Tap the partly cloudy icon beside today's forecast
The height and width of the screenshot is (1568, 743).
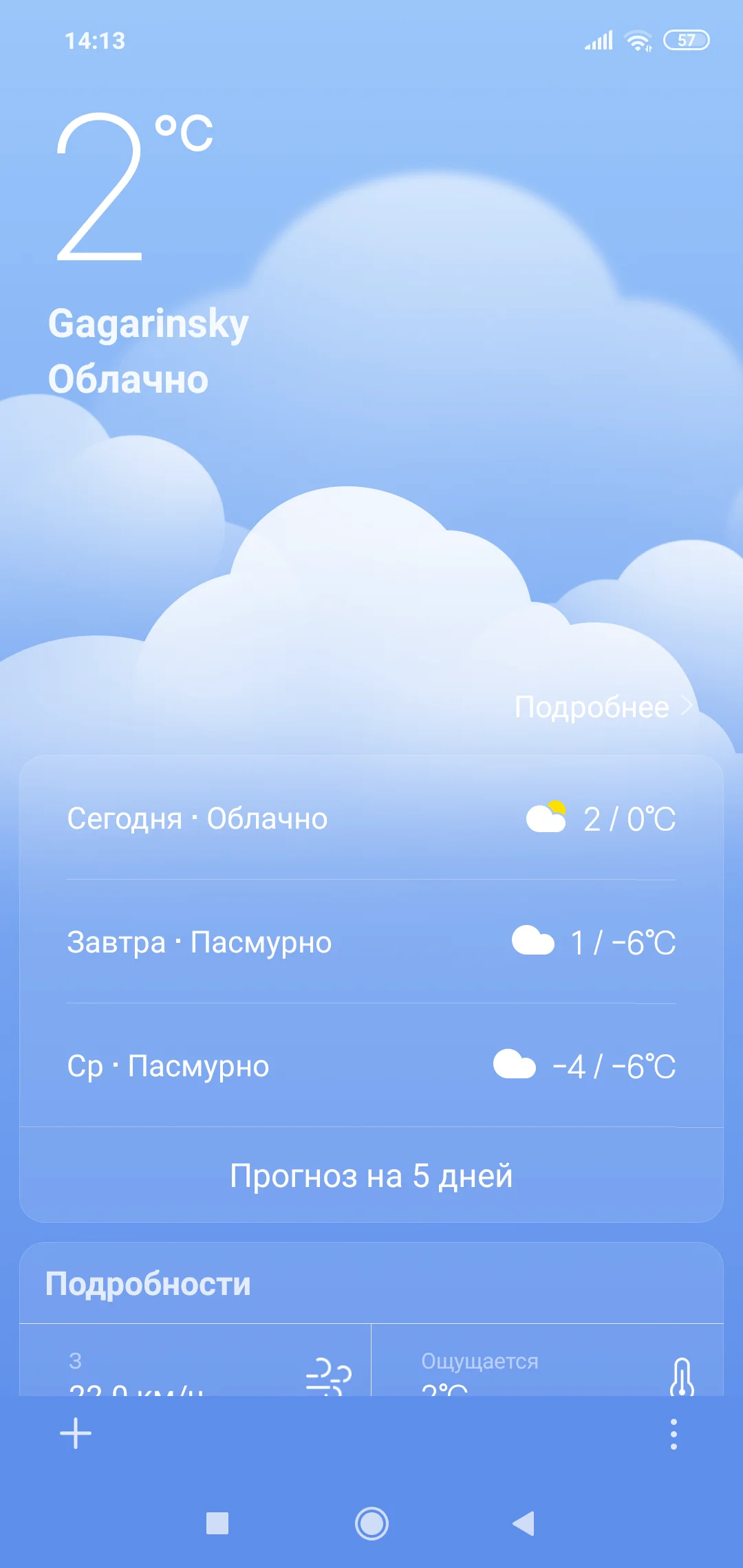tap(546, 818)
